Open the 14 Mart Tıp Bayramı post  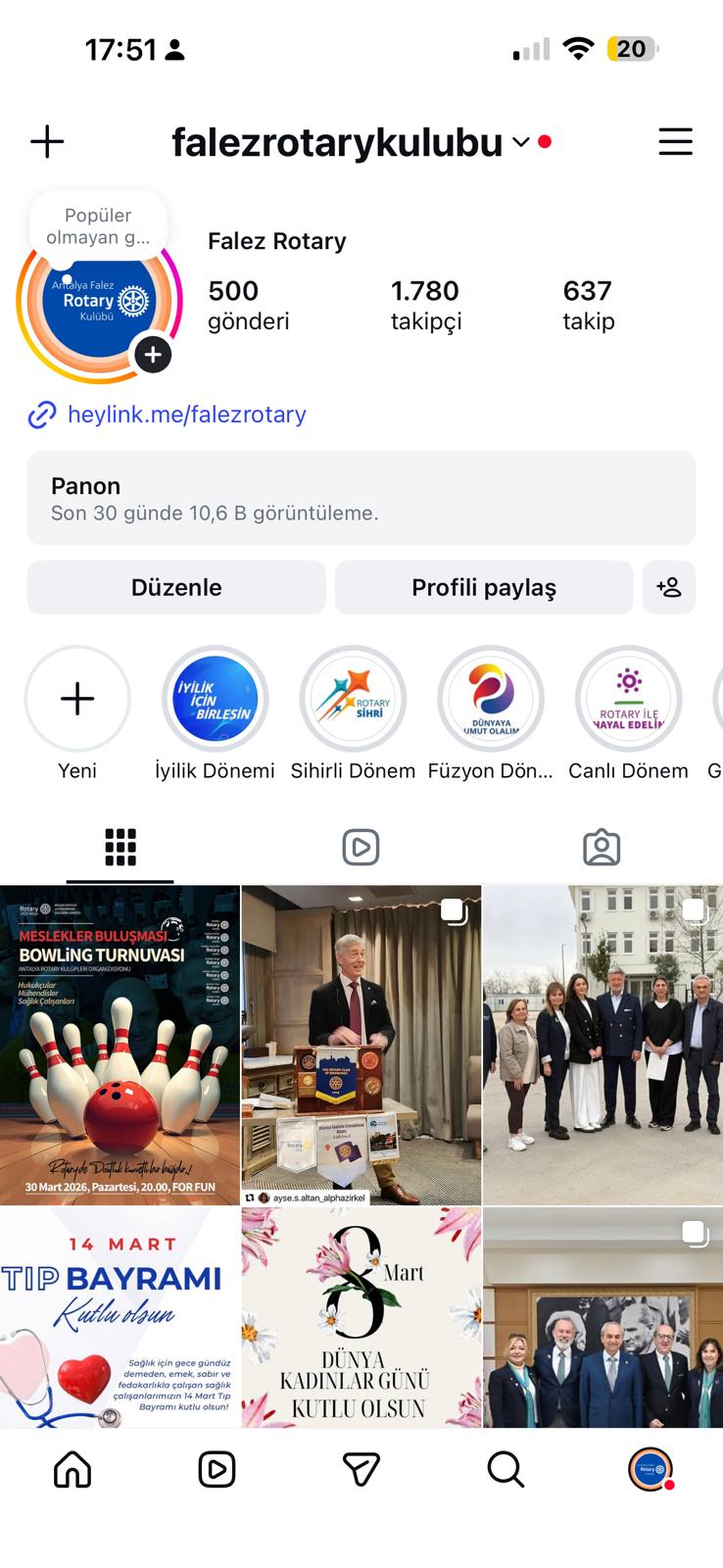[x=120, y=1317]
